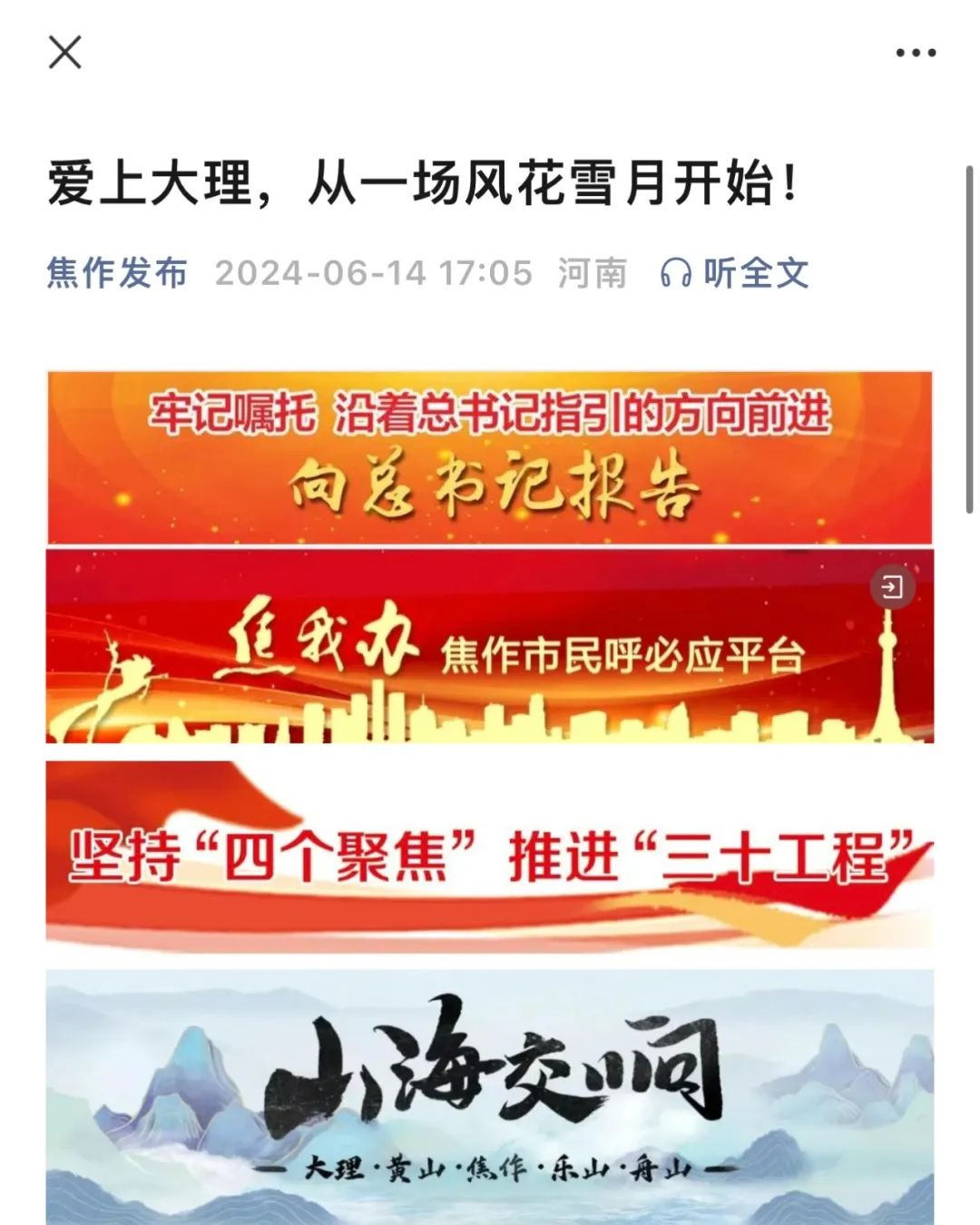The image size is (980, 1225).
Task: Open the three-dot overflow menu
Action: [915, 53]
